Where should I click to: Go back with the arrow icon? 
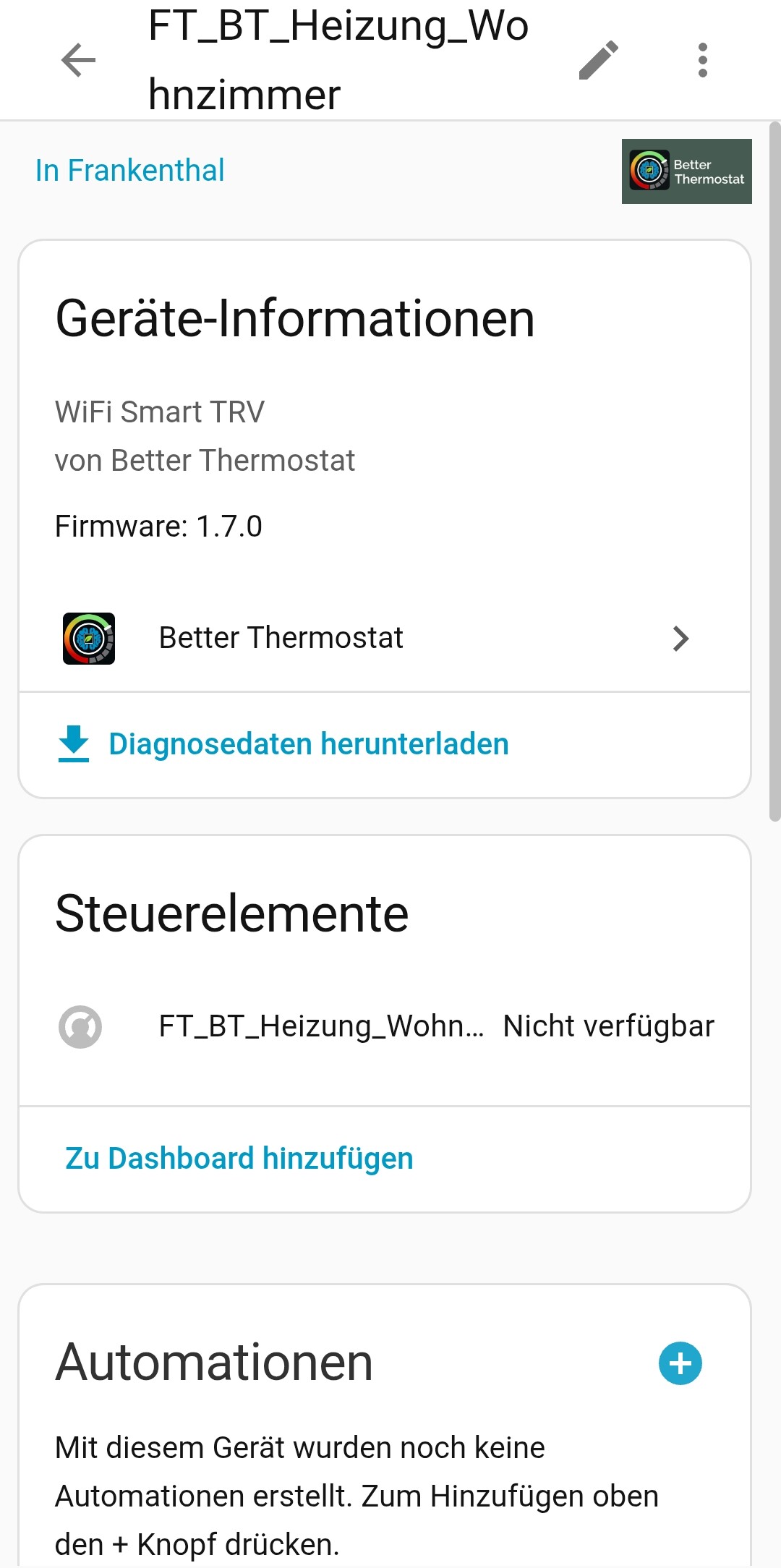click(79, 60)
